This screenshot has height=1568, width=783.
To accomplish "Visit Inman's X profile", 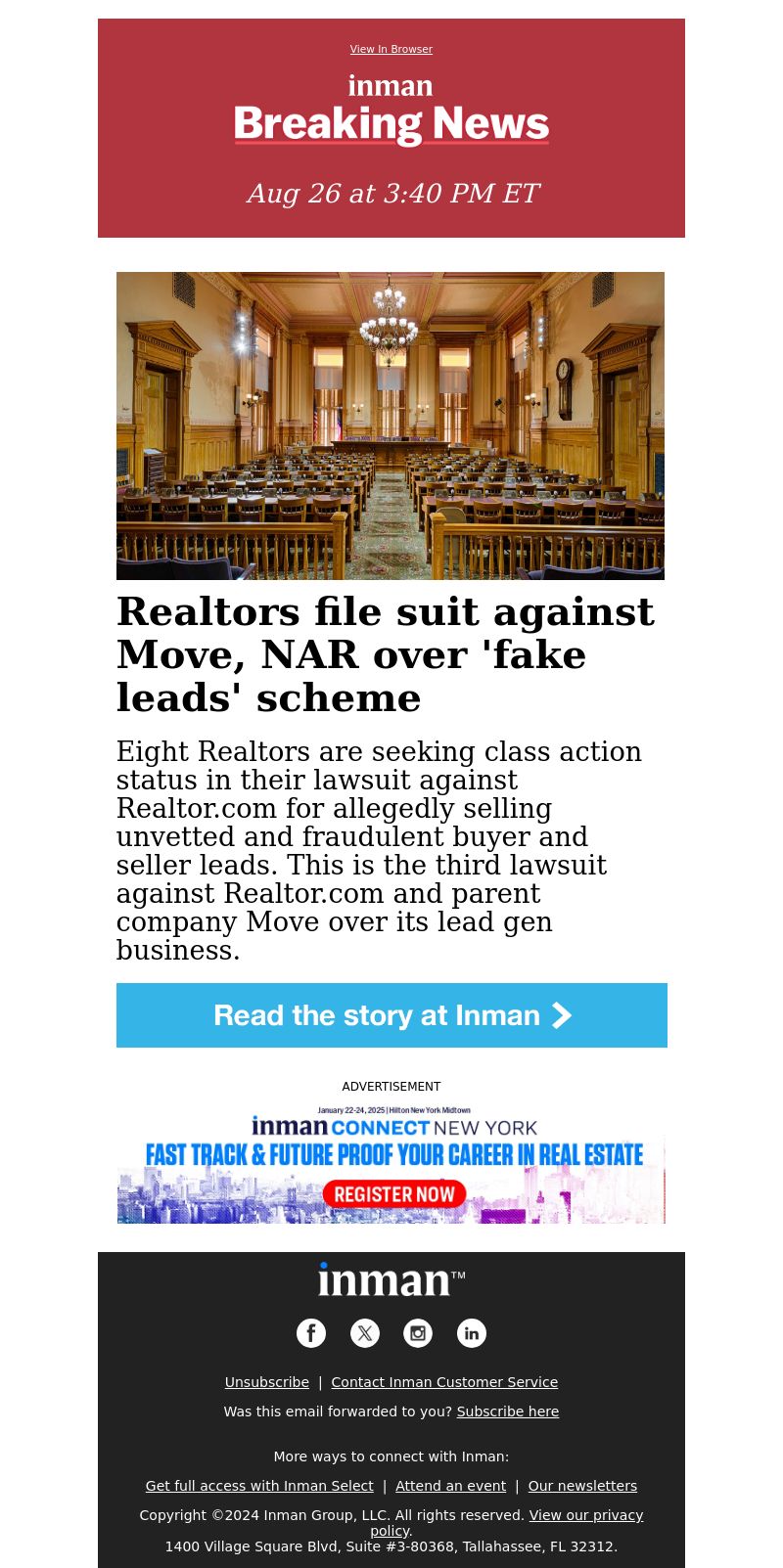I will 365,1333.
